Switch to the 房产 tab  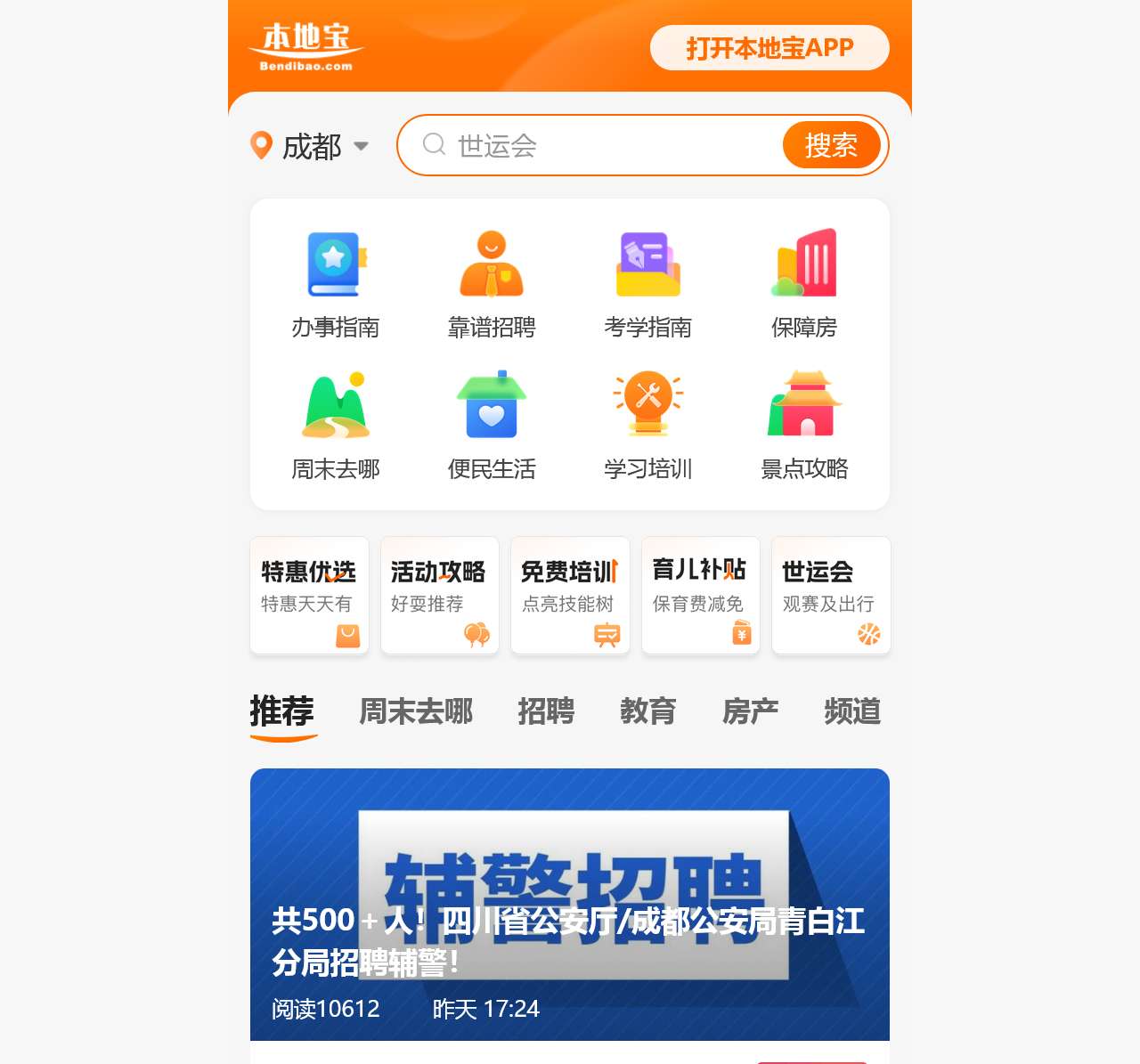750,711
